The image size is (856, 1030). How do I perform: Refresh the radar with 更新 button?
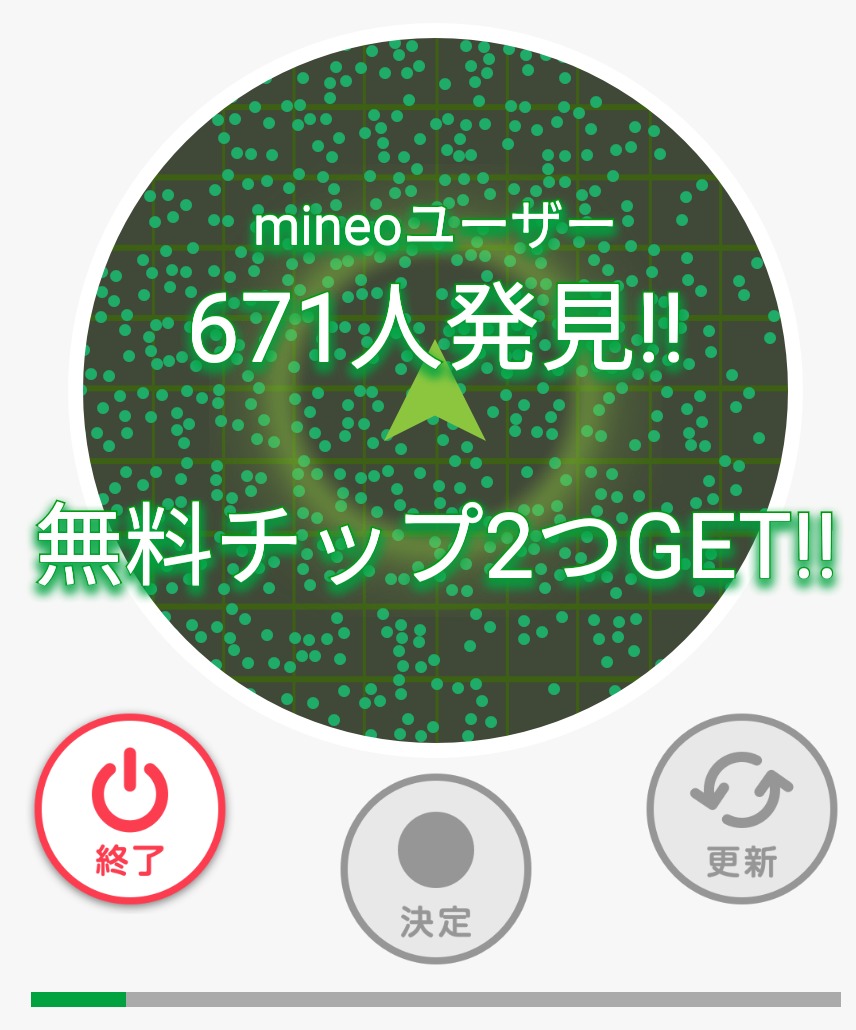point(742,809)
